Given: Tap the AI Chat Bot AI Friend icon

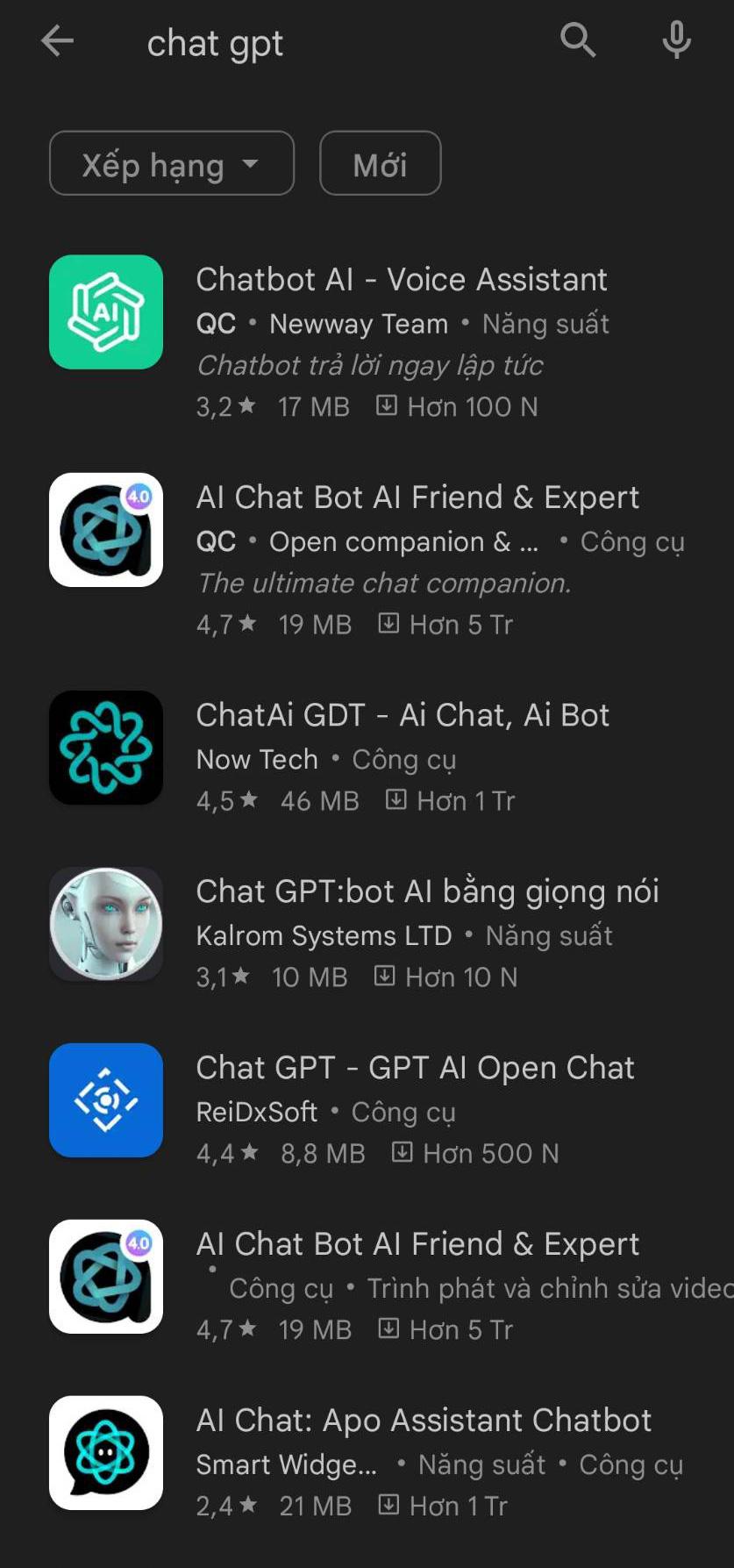Looking at the screenshot, I should [105, 529].
